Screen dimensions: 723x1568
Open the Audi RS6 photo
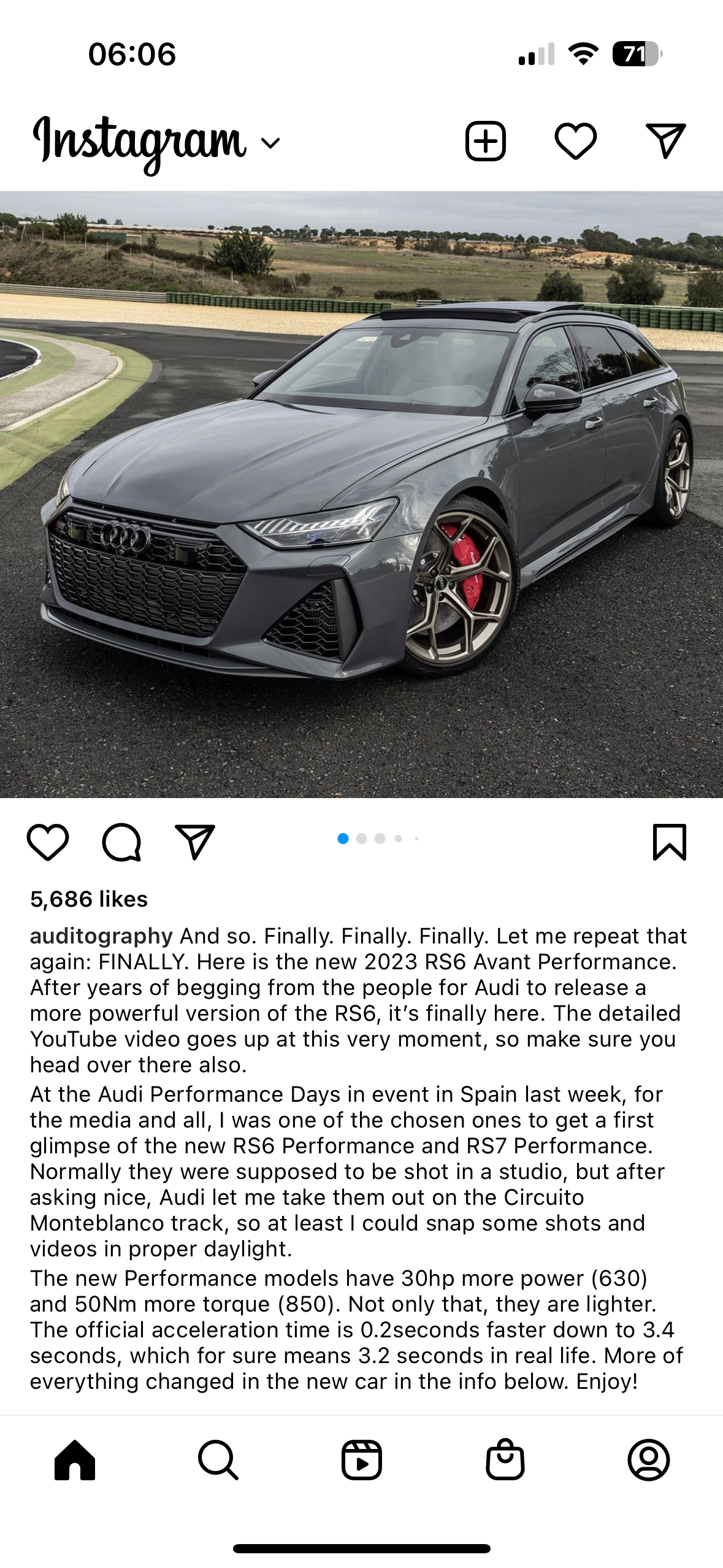(361, 494)
